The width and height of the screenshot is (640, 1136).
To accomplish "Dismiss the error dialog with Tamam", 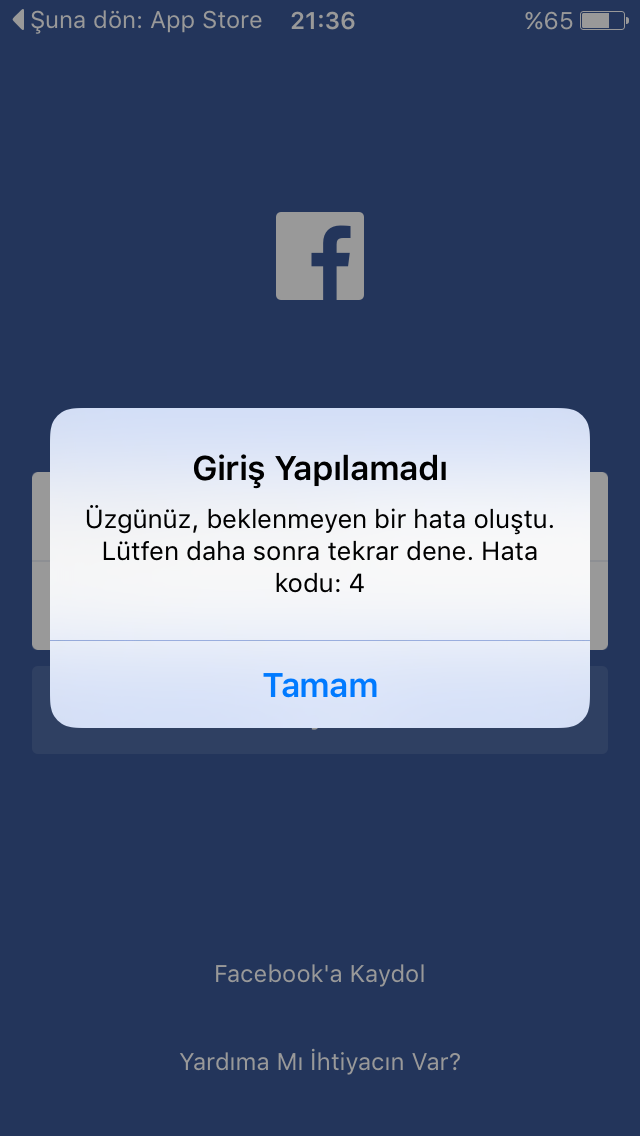I will (x=320, y=685).
